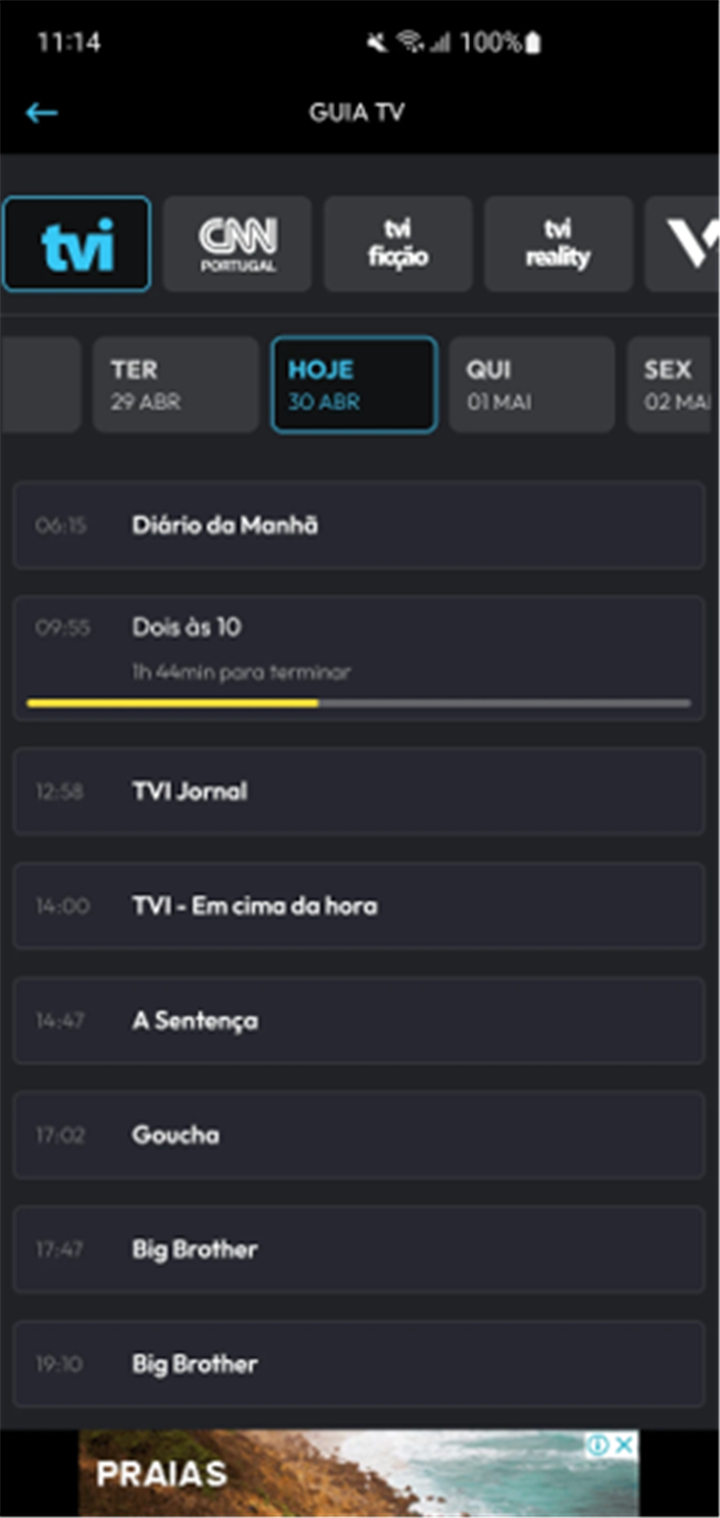Screen dimensions: 720x1518
Task: Open Big Brother at 17:47
Action: [x=359, y=1249]
